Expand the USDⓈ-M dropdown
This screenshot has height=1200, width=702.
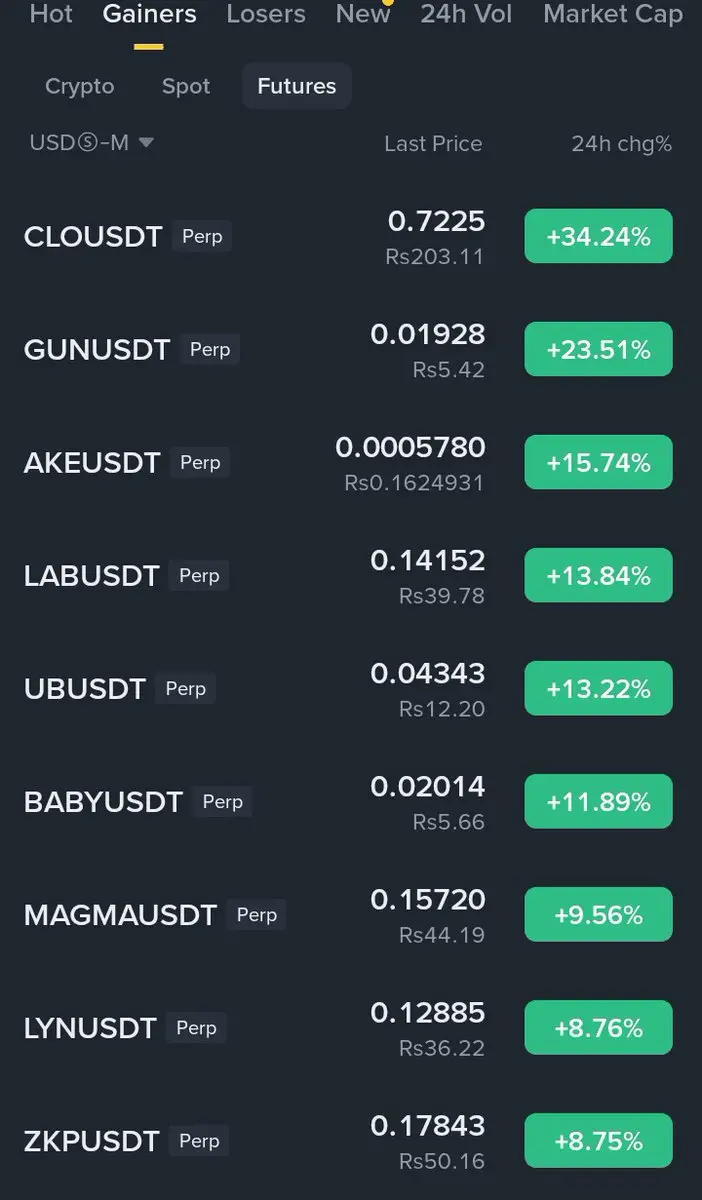pyautogui.click(x=92, y=143)
